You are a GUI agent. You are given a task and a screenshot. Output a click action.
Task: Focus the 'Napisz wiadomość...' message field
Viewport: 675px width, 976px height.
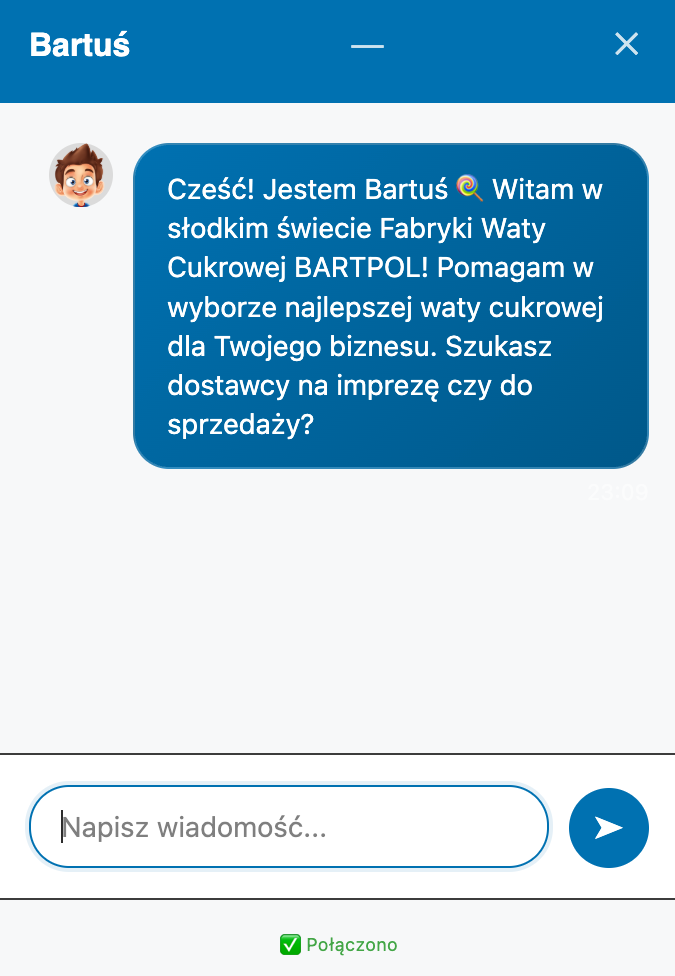click(290, 827)
